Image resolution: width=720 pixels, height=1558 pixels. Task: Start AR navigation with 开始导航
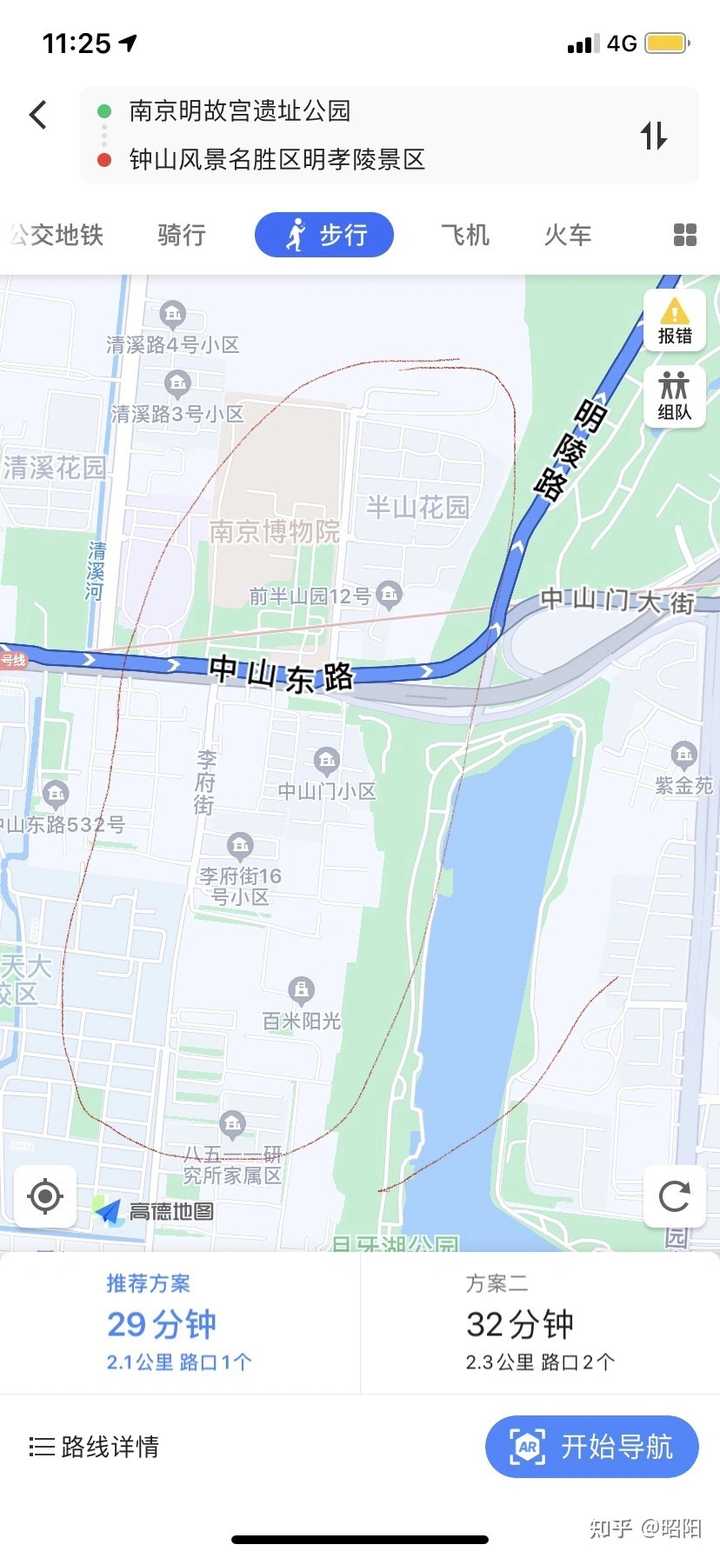590,1447
